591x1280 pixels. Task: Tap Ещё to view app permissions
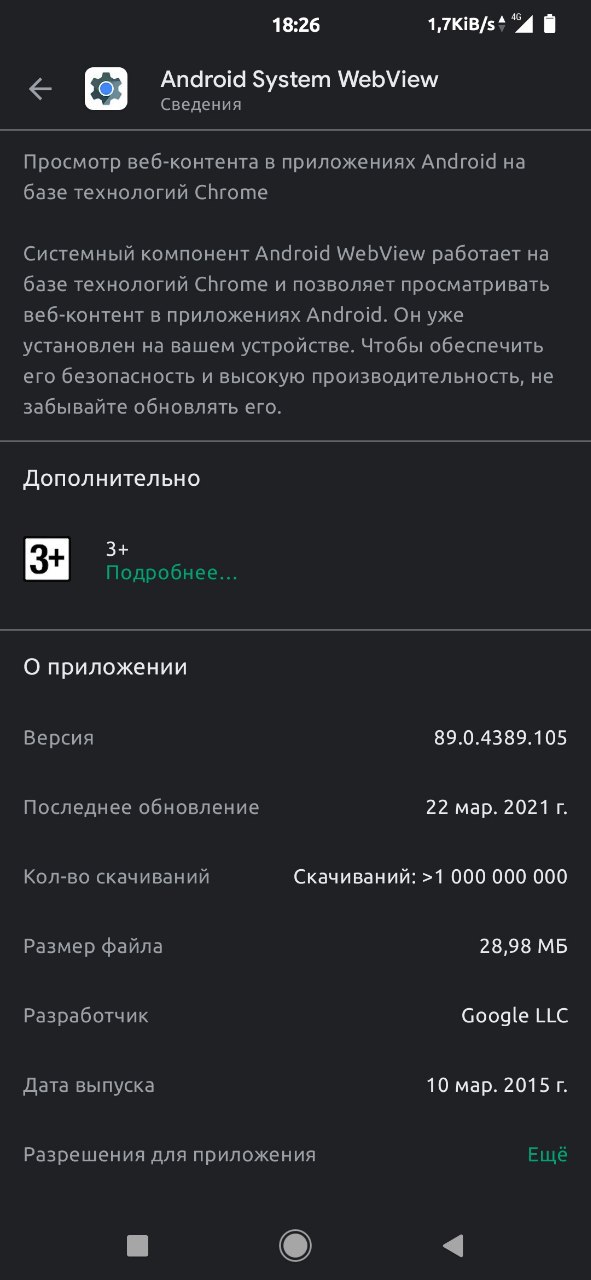tap(548, 1154)
